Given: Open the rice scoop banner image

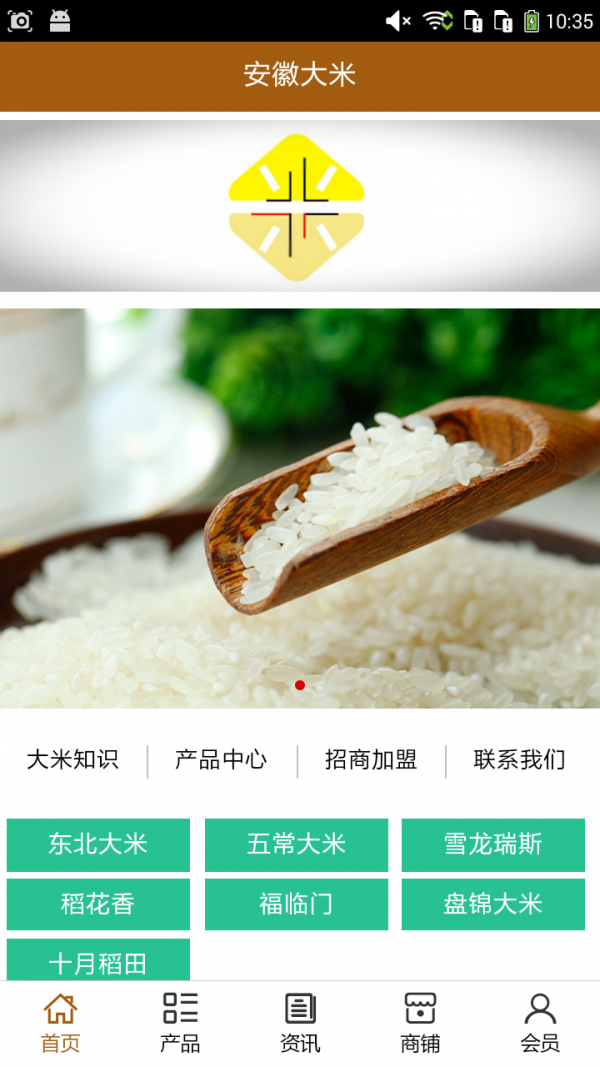Looking at the screenshot, I should 300,508.
